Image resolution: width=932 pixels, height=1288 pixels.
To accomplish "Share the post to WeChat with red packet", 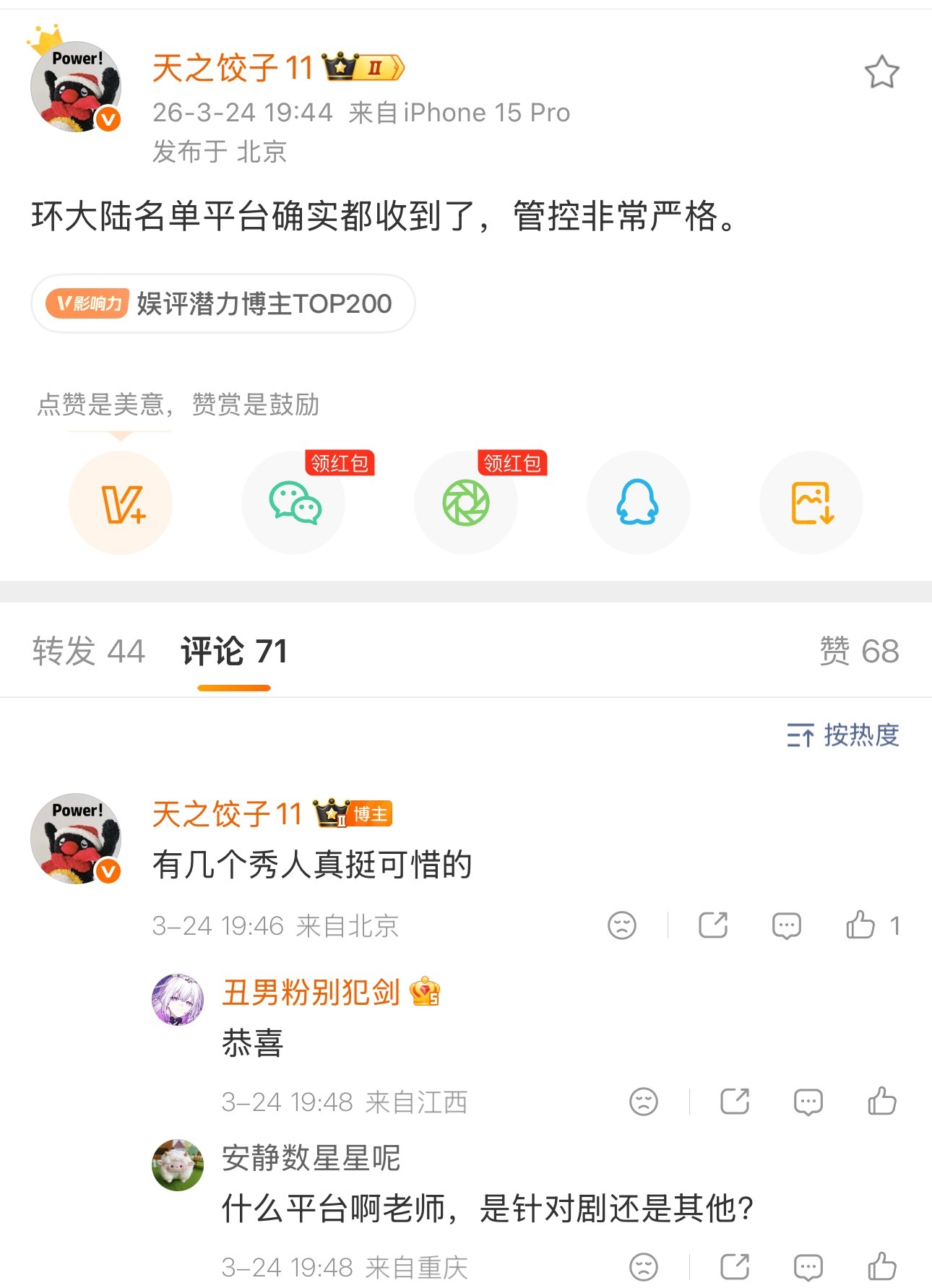I will pyautogui.click(x=293, y=503).
